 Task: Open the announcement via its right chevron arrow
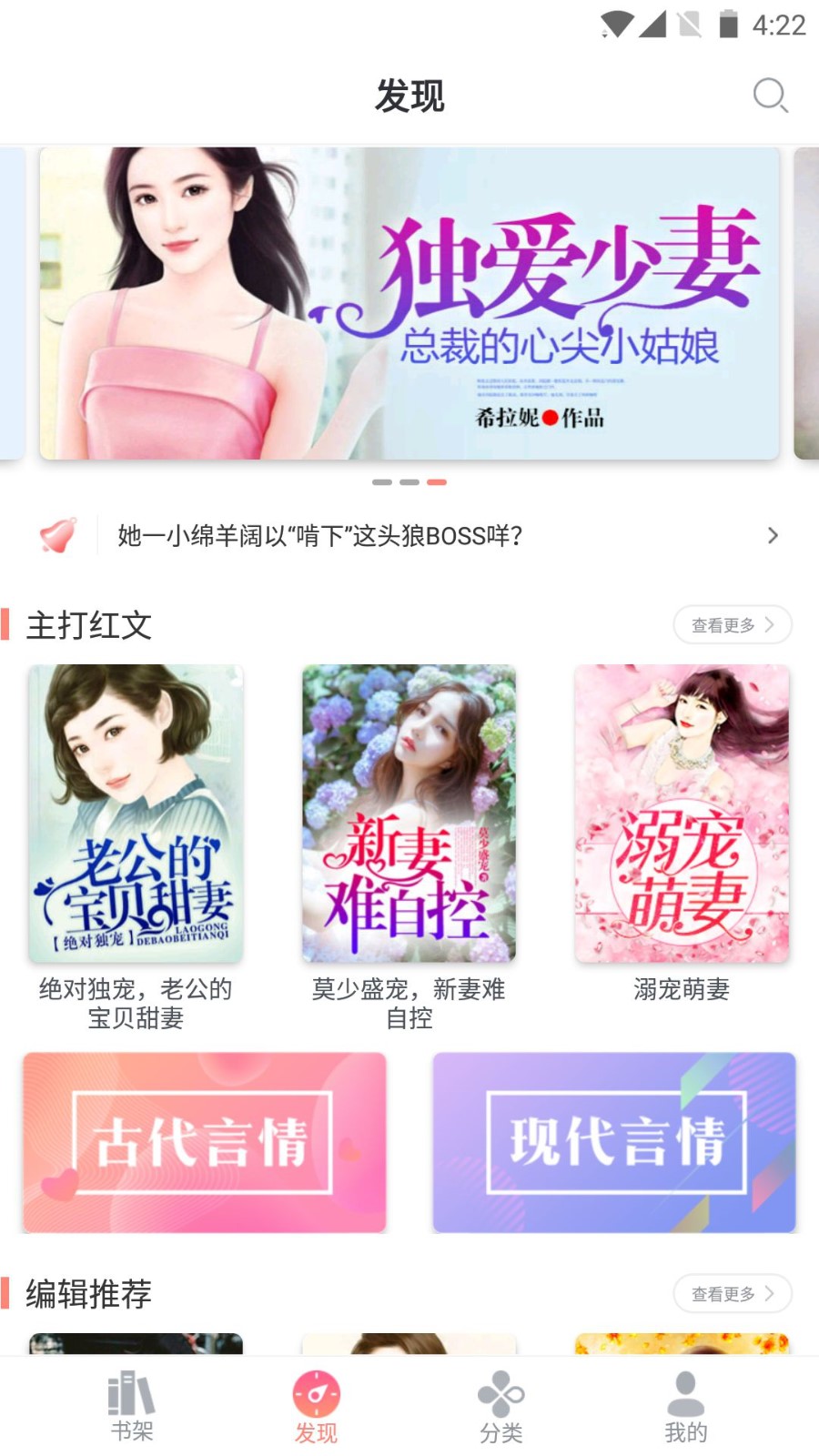tap(774, 536)
